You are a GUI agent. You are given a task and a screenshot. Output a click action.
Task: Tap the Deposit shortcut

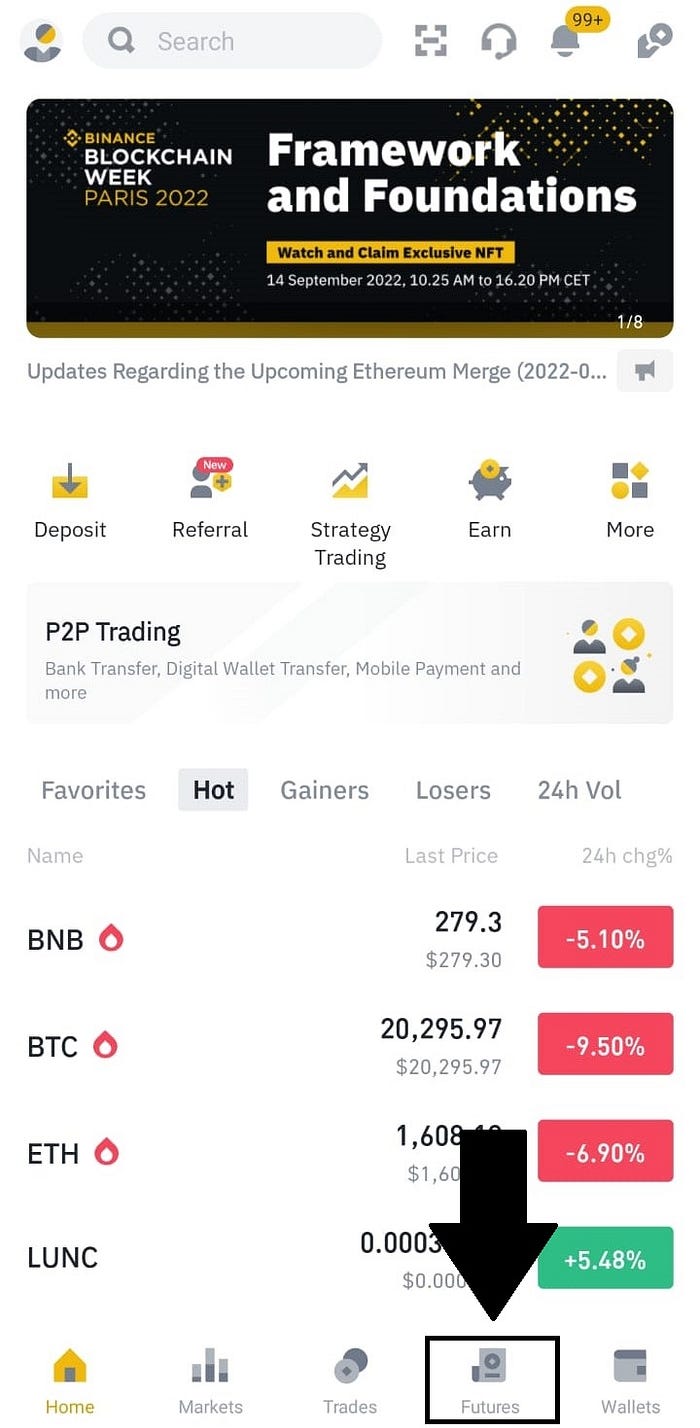70,500
